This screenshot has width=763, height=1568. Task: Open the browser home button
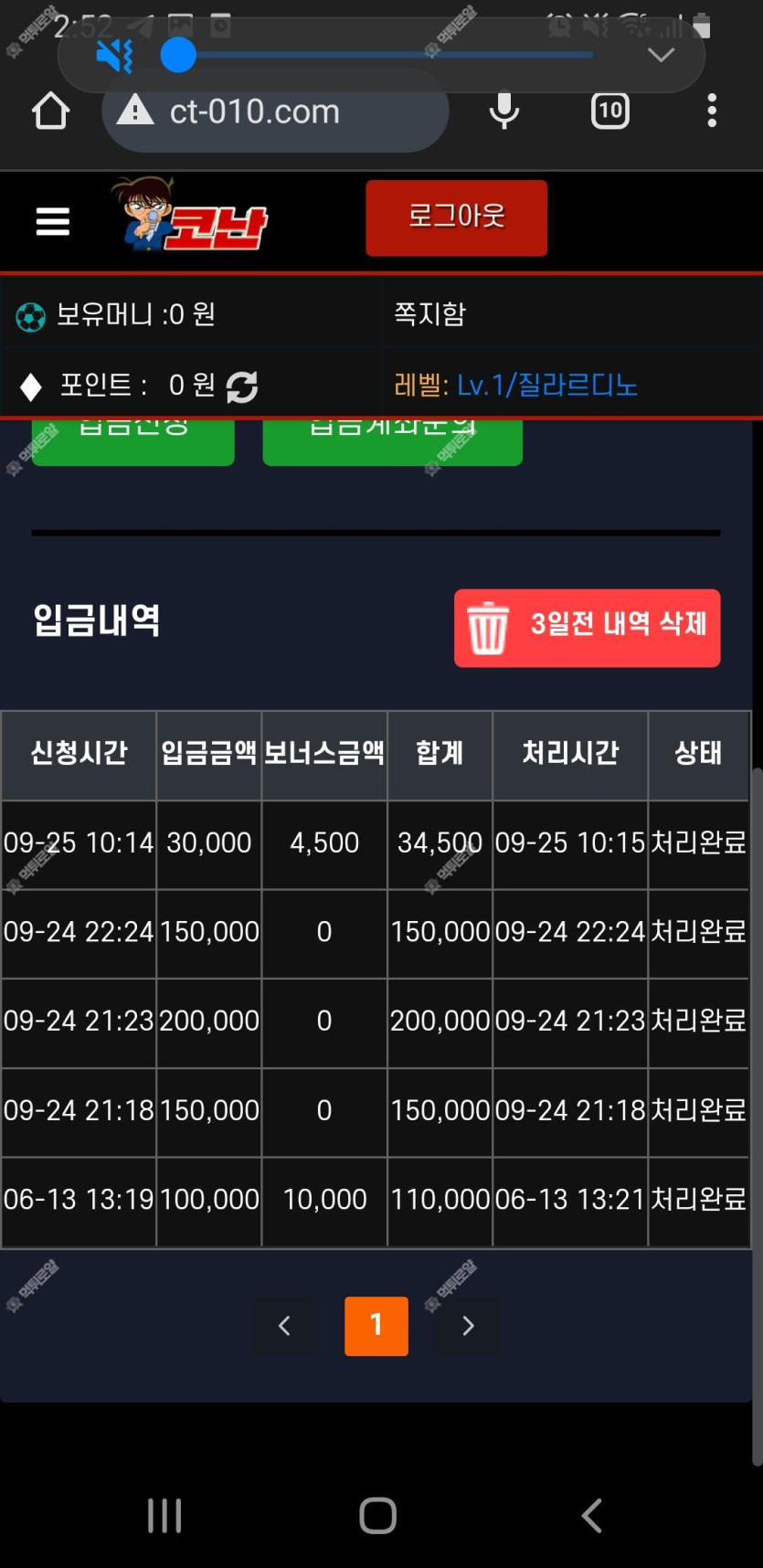50,111
